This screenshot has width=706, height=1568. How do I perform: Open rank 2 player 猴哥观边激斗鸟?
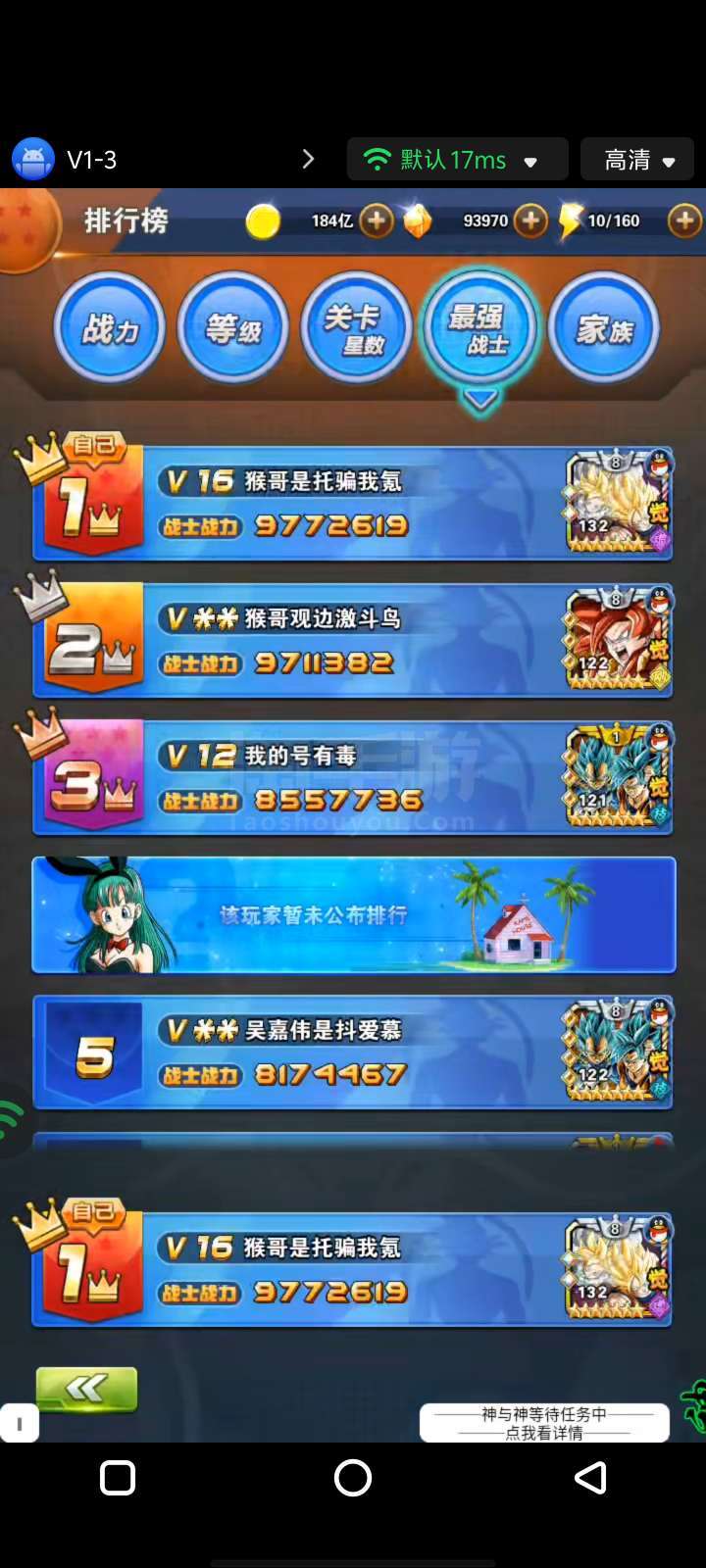point(353,641)
